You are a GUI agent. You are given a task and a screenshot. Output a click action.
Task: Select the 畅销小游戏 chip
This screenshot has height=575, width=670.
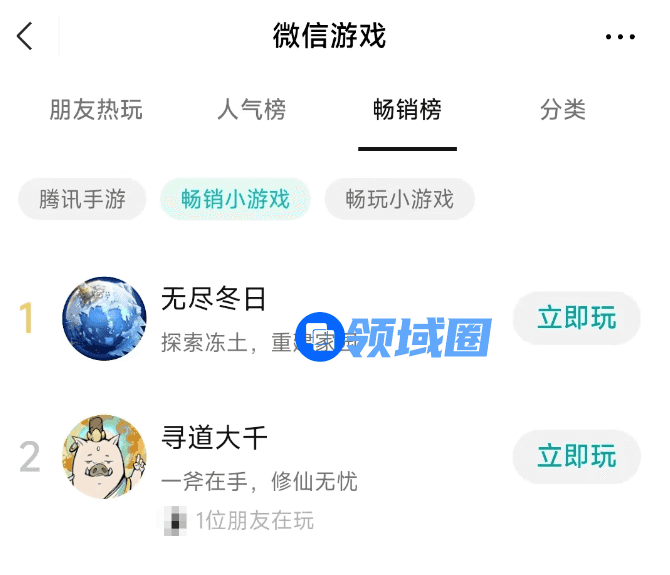click(235, 199)
